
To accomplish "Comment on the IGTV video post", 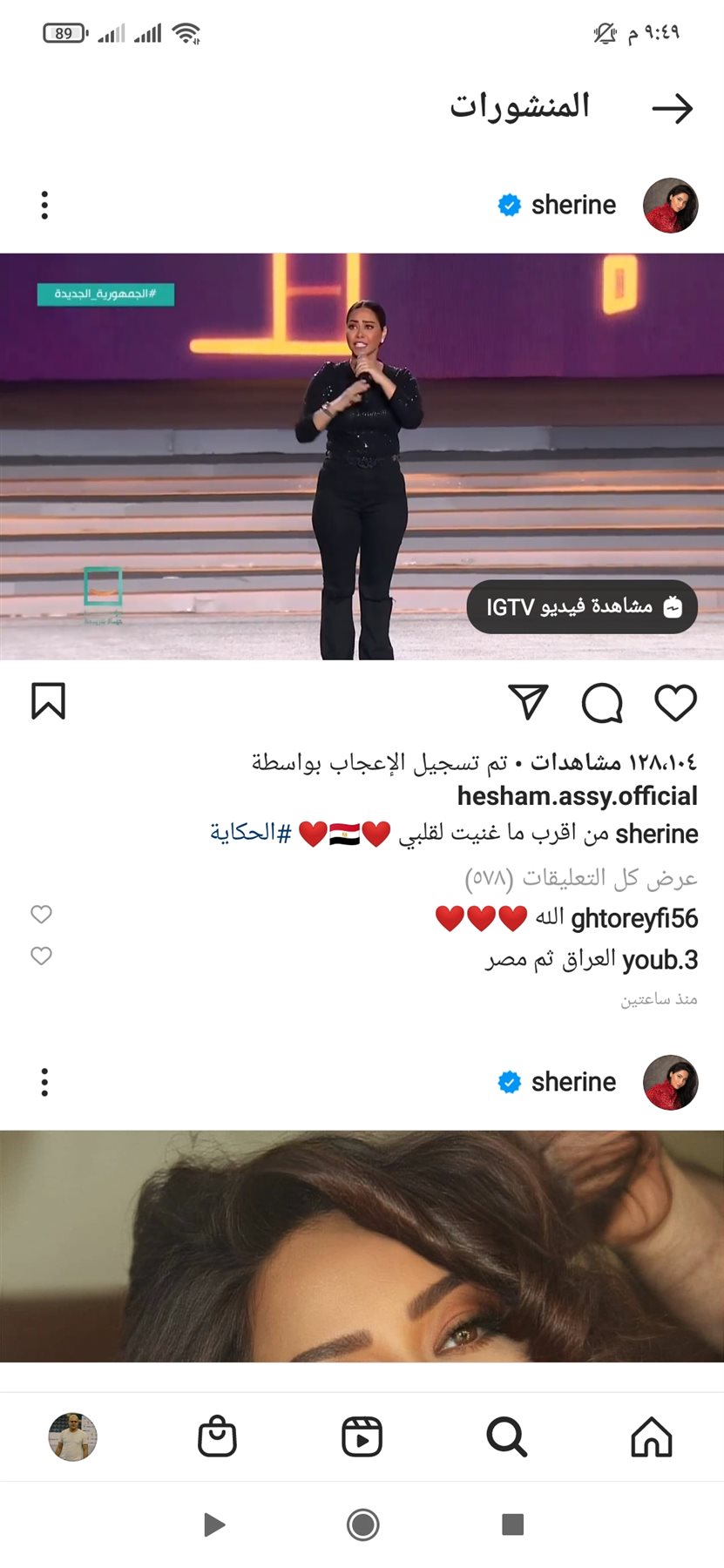I will [x=602, y=702].
